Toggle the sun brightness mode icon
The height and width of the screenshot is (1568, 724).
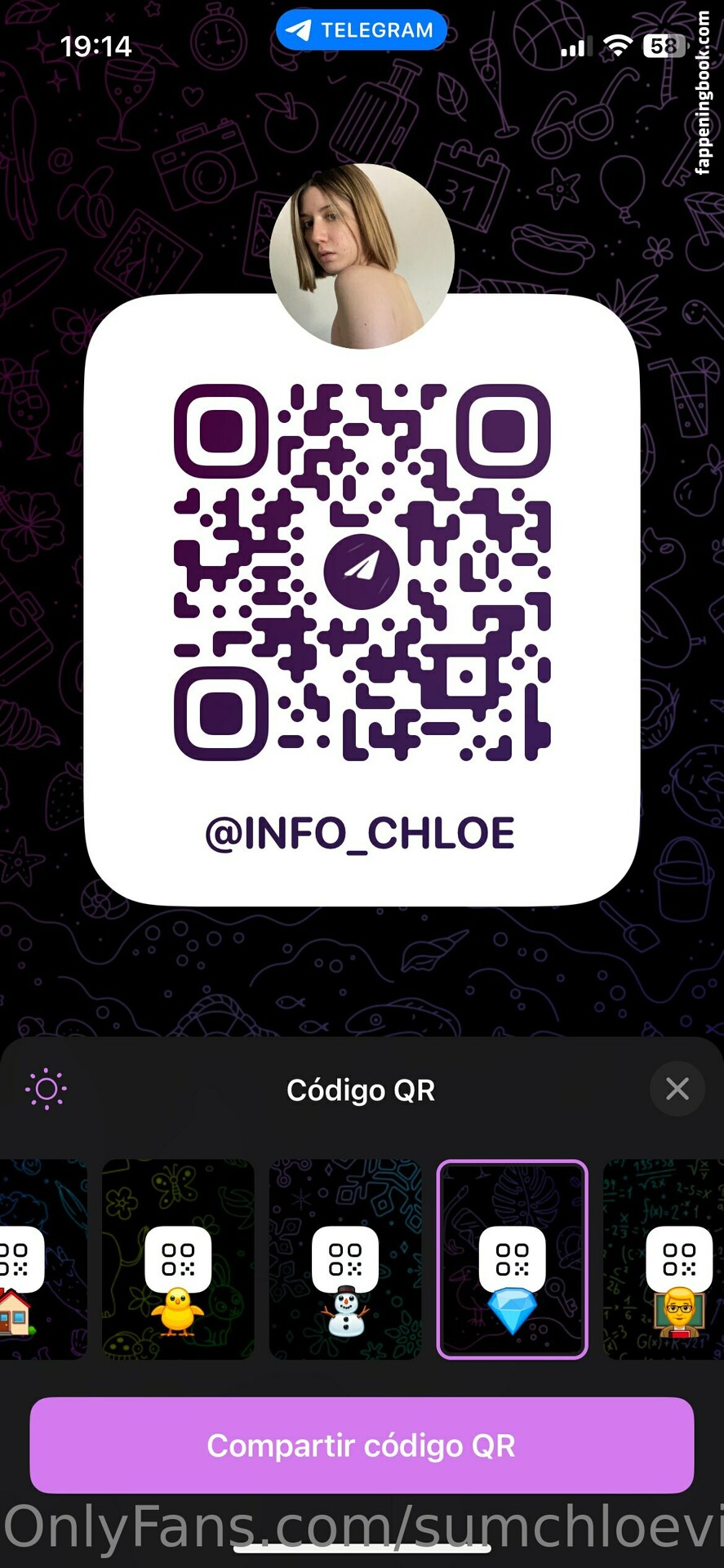(47, 1089)
